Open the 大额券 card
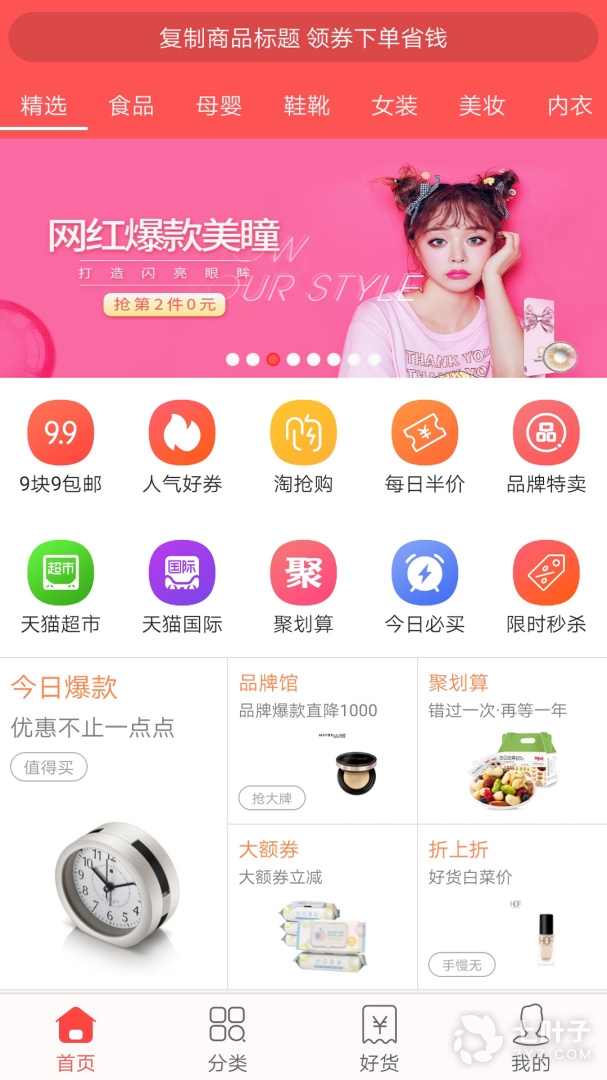Viewport: 607px width, 1080px height. click(x=322, y=907)
